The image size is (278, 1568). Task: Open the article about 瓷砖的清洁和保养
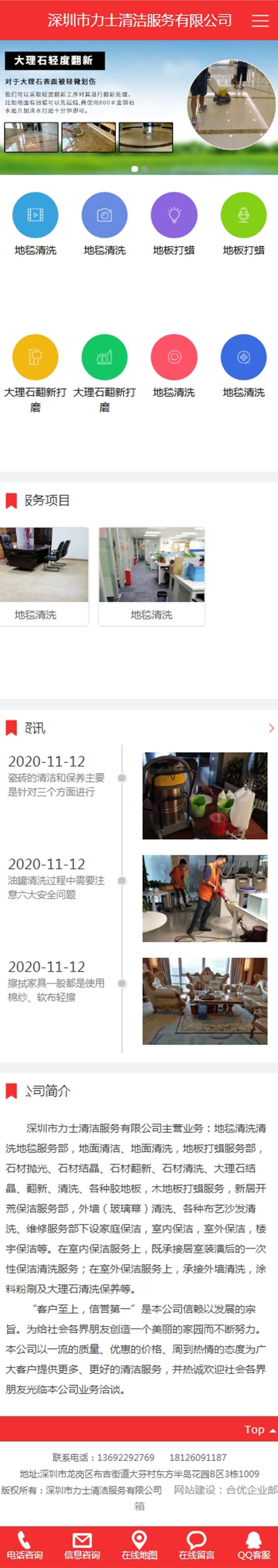pyautogui.click(x=56, y=785)
